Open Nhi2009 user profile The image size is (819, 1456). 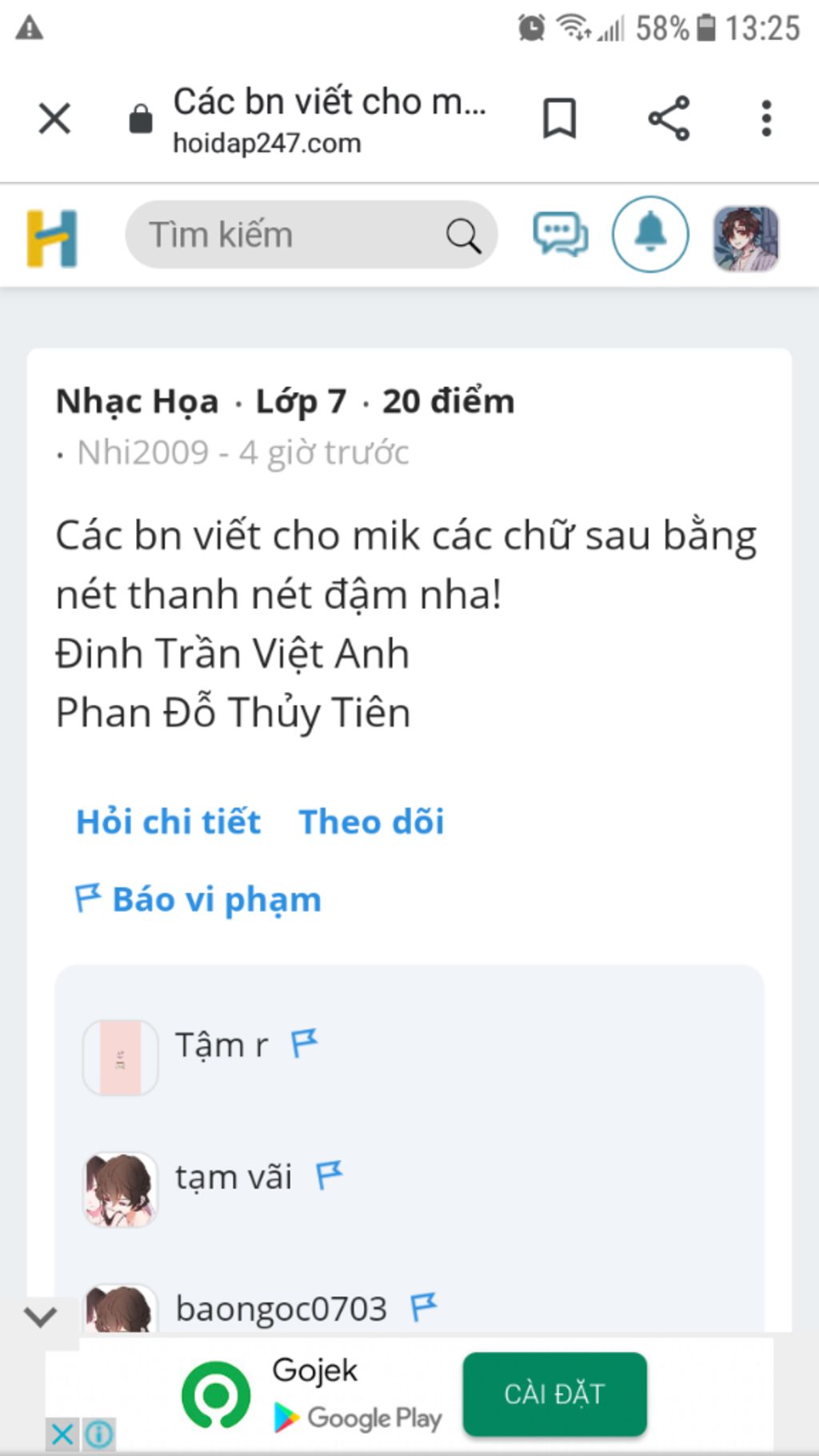click(x=142, y=453)
